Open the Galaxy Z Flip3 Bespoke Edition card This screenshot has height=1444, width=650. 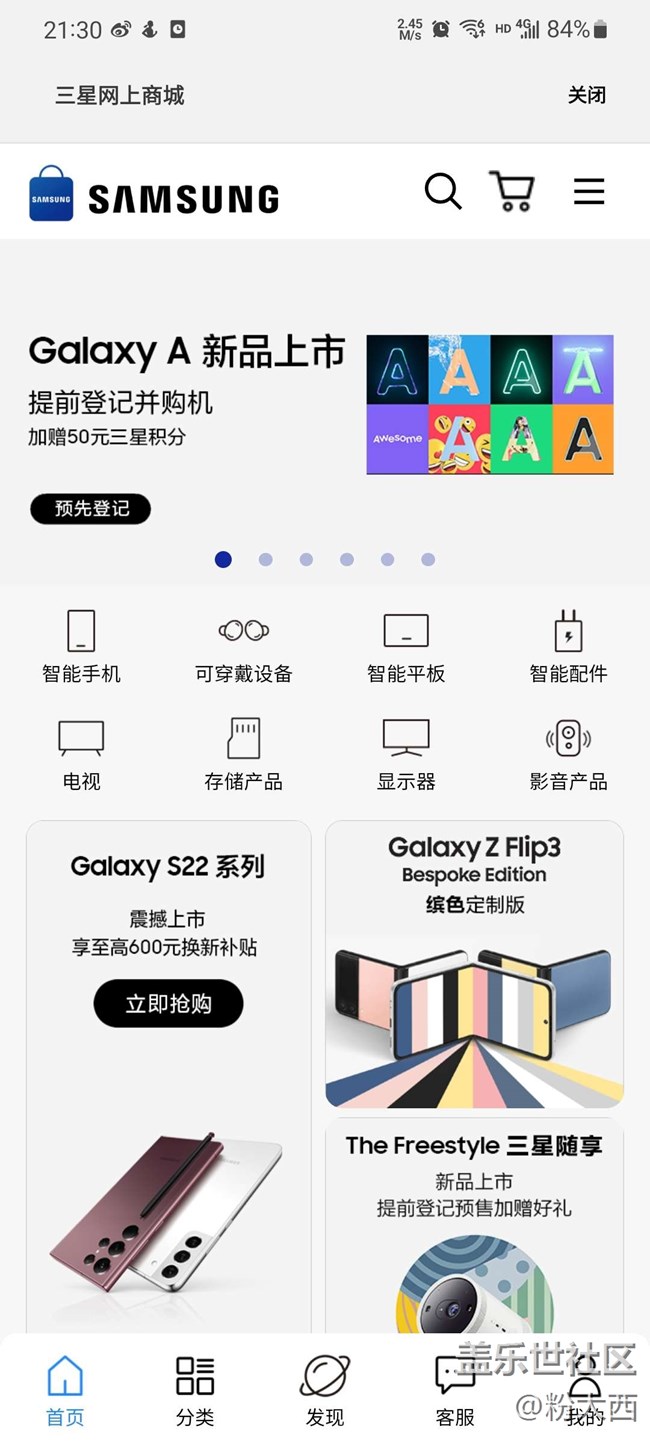click(x=474, y=965)
